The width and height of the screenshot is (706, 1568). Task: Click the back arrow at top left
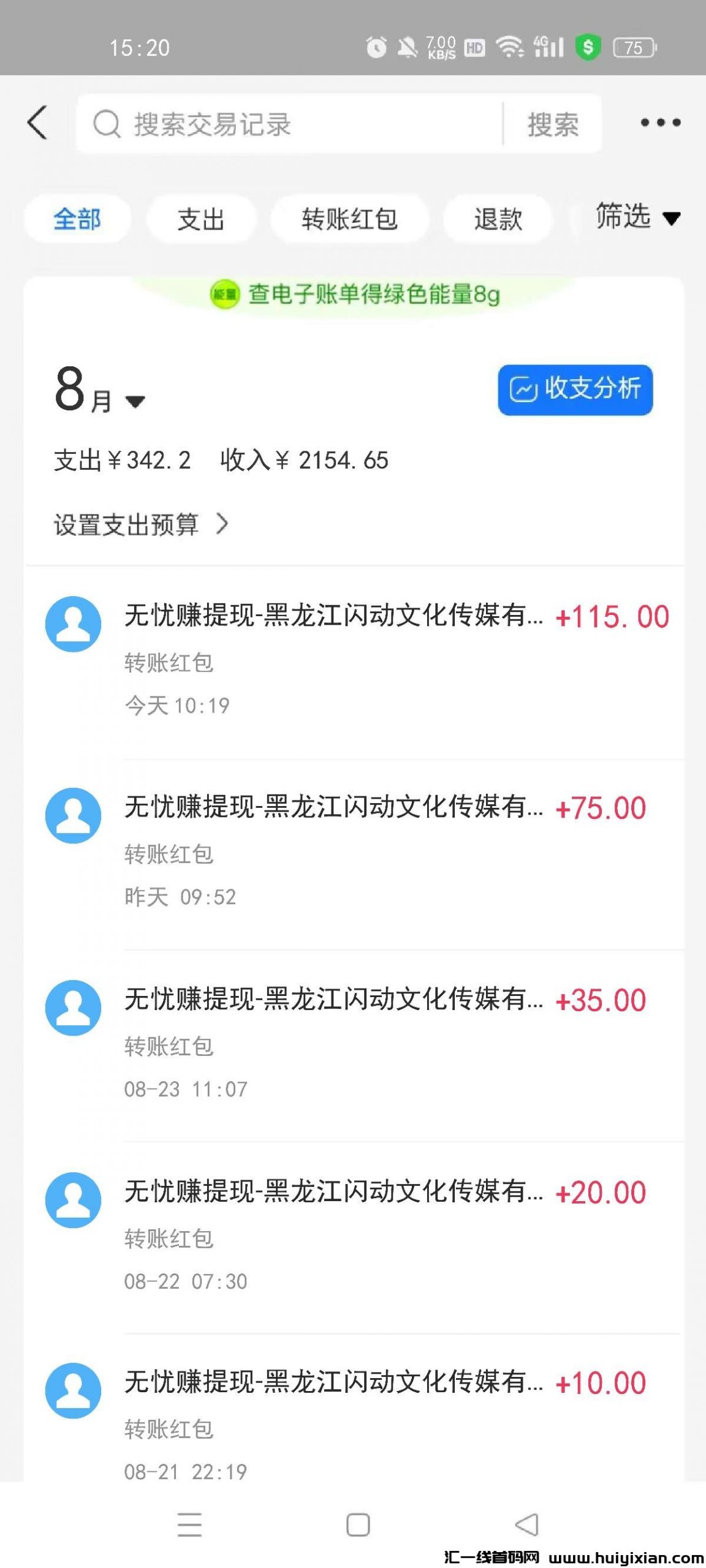coord(37,123)
